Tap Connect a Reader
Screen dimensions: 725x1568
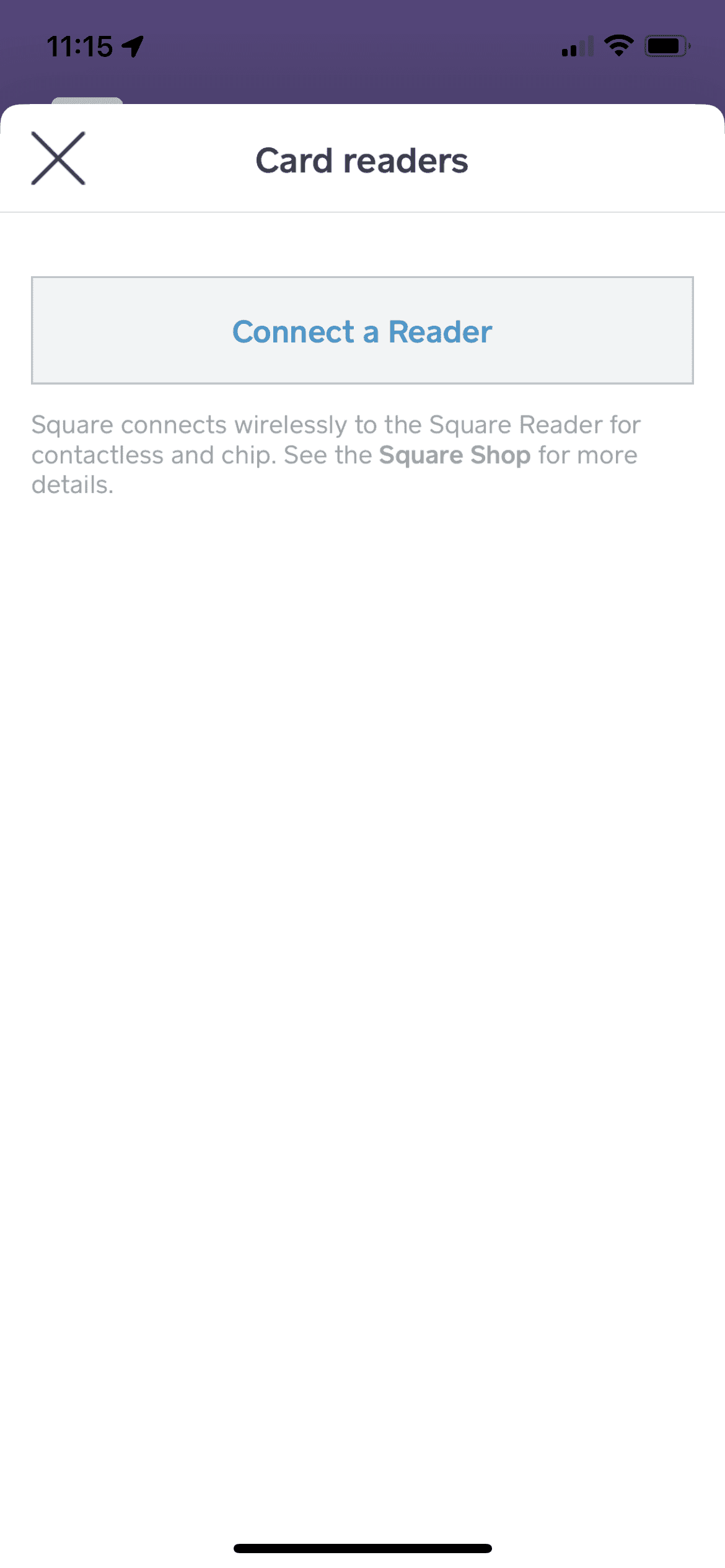[361, 331]
